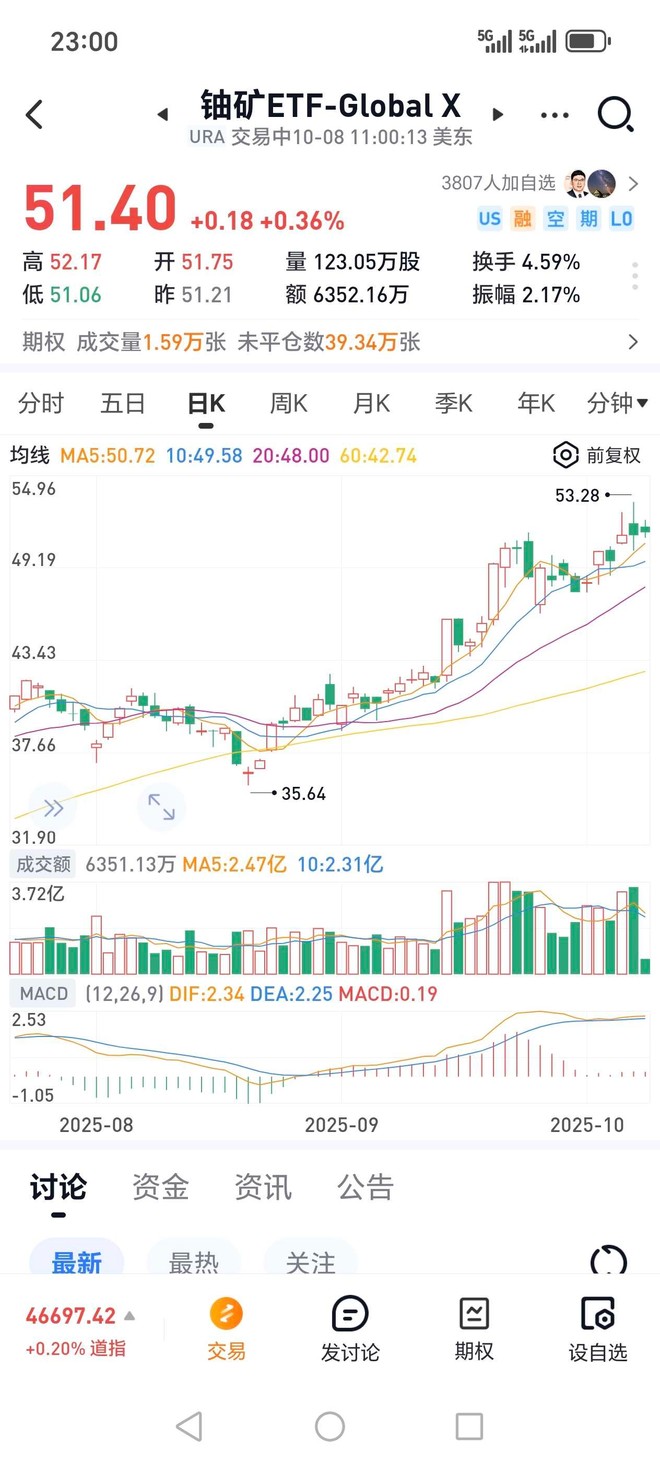Show the 月K chart

(x=371, y=404)
